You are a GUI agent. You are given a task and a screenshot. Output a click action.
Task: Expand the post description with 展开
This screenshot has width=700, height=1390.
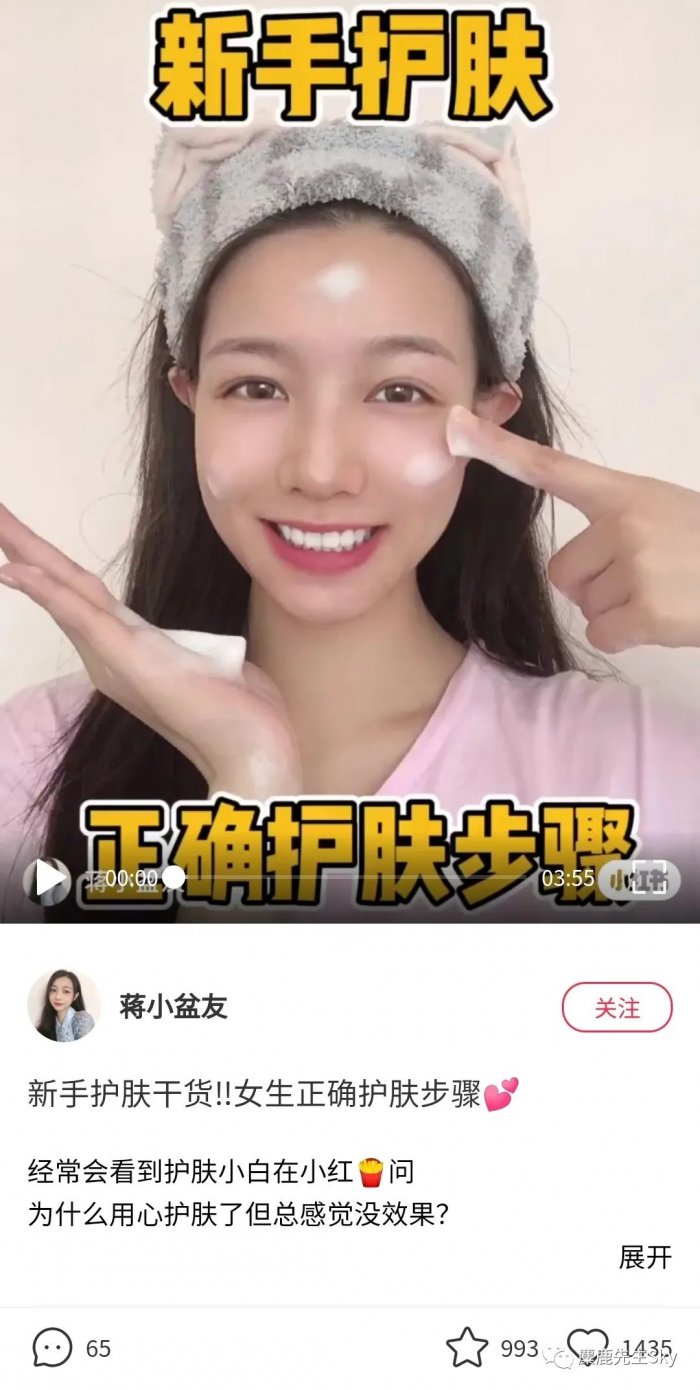tap(645, 1257)
